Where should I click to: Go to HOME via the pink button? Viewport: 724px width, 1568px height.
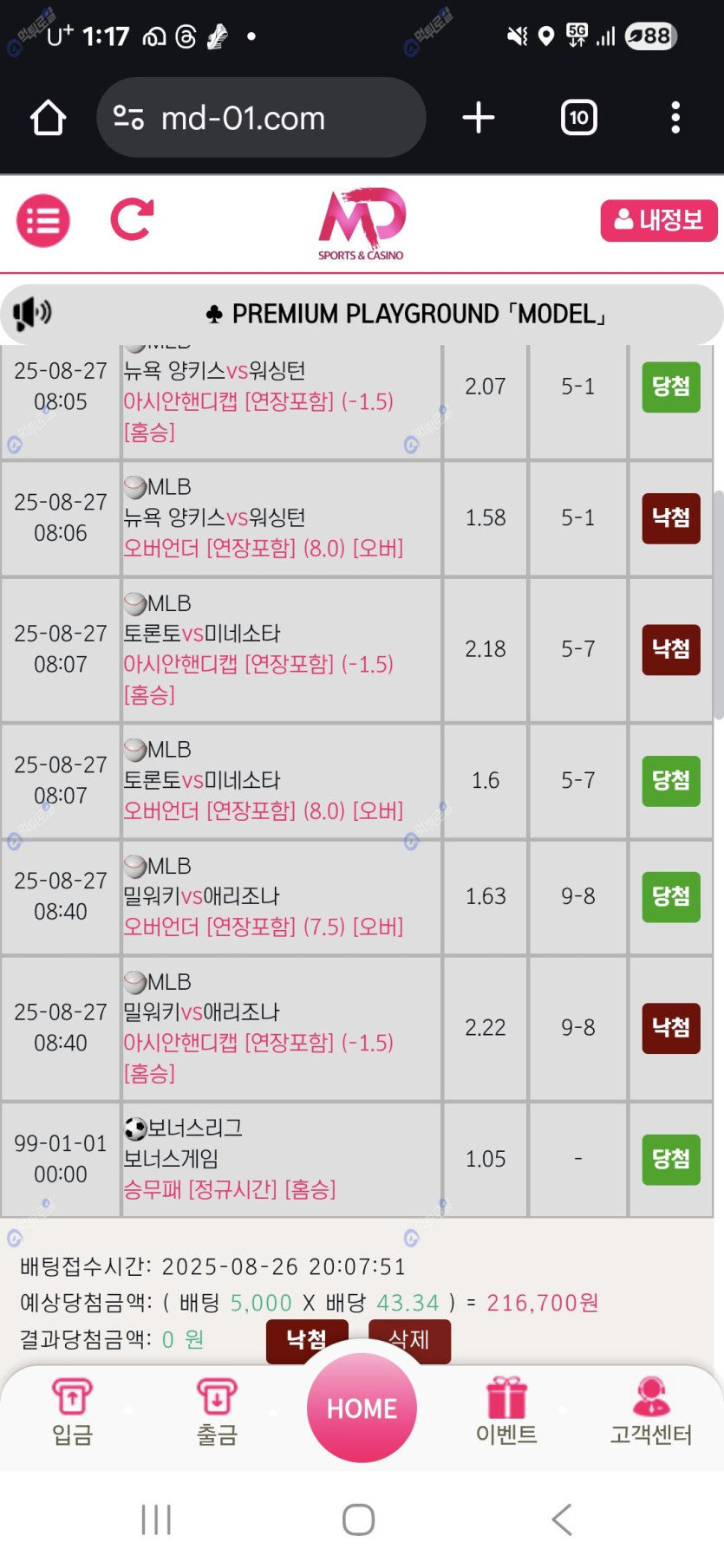click(362, 1408)
